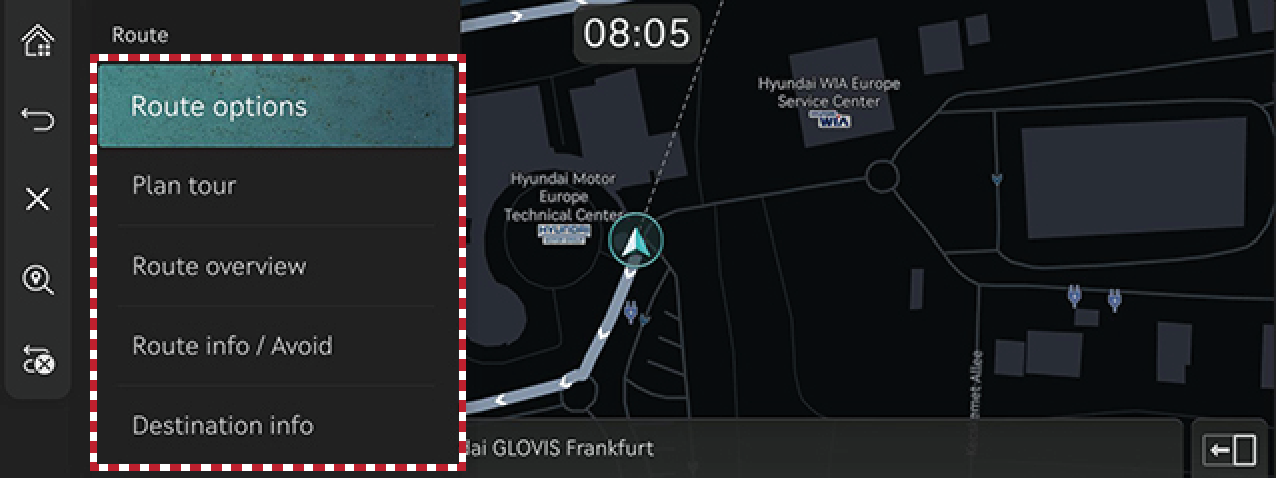This screenshot has height=478, width=1276.
Task: Open Destination info
Action: click(x=276, y=426)
